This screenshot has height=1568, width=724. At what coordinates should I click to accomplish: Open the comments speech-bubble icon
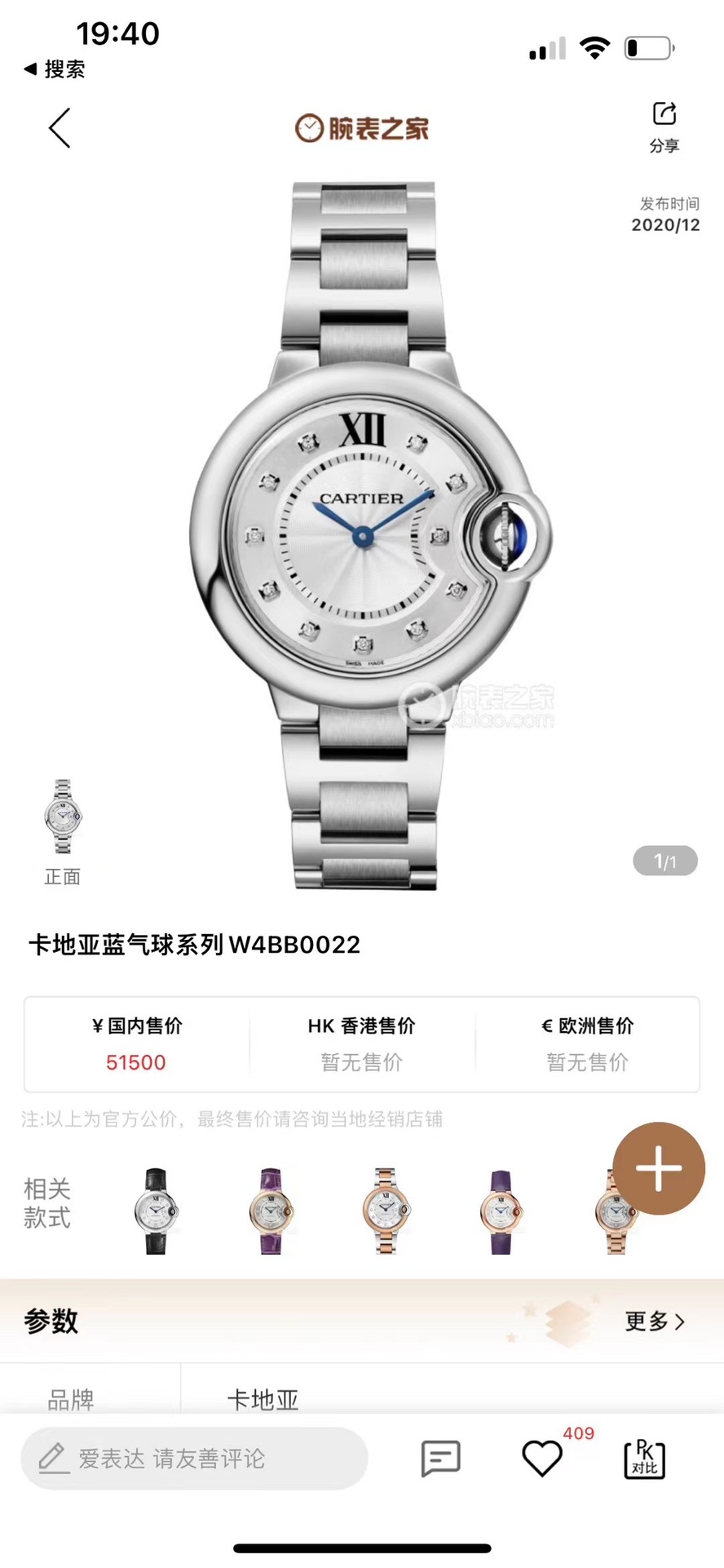(x=440, y=1458)
